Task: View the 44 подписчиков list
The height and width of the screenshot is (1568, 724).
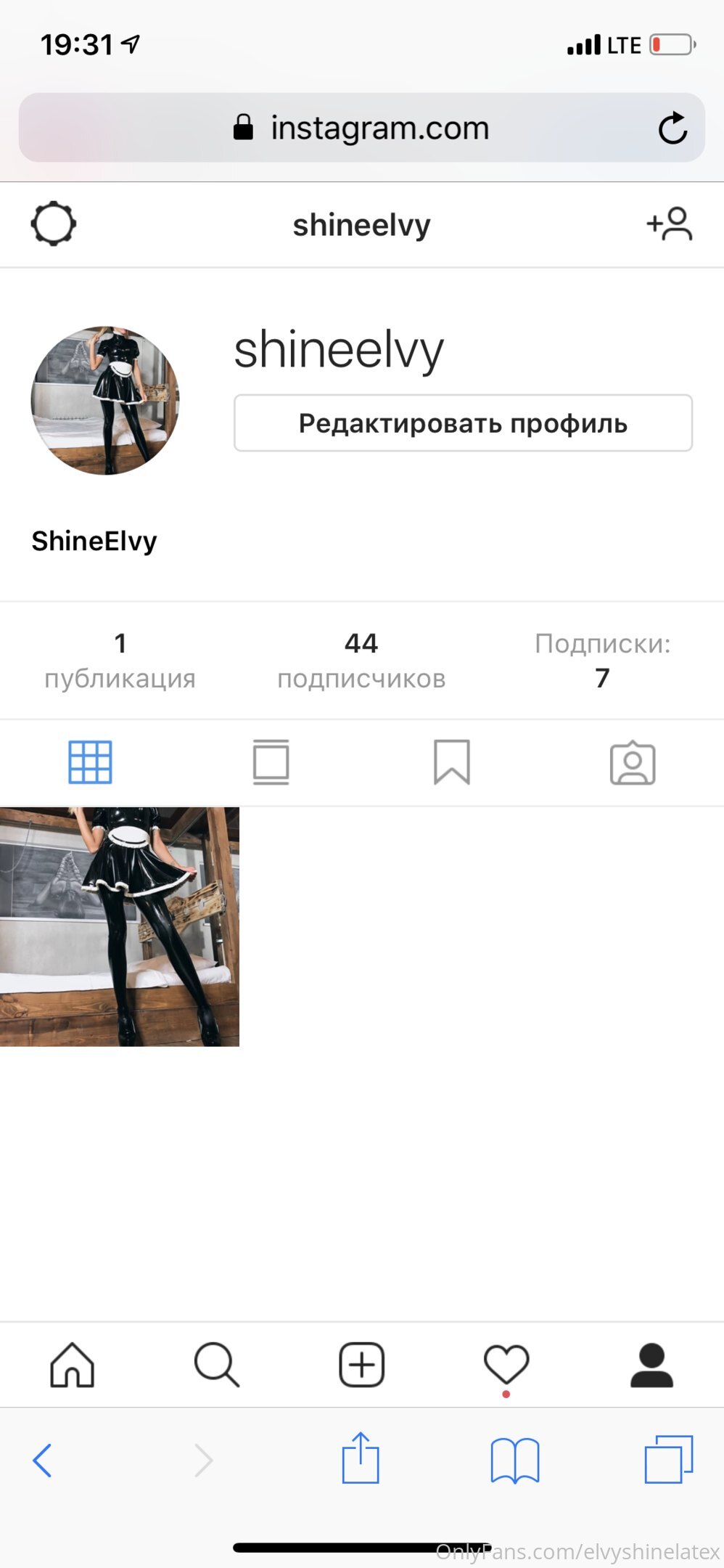Action: 361,661
